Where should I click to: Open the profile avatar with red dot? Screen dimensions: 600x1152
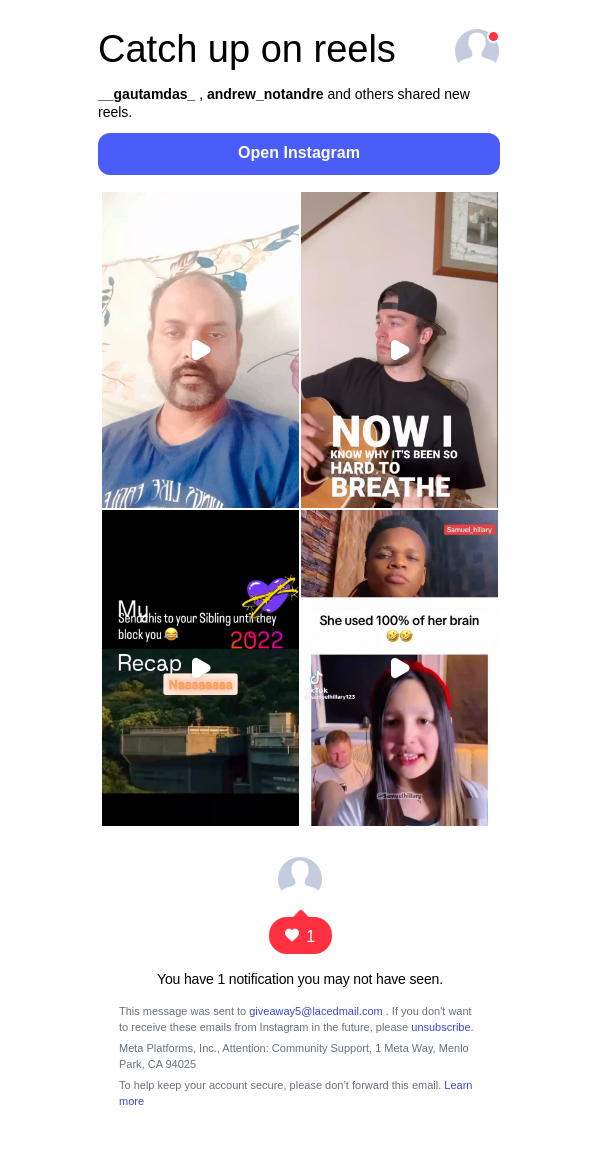pos(477,49)
